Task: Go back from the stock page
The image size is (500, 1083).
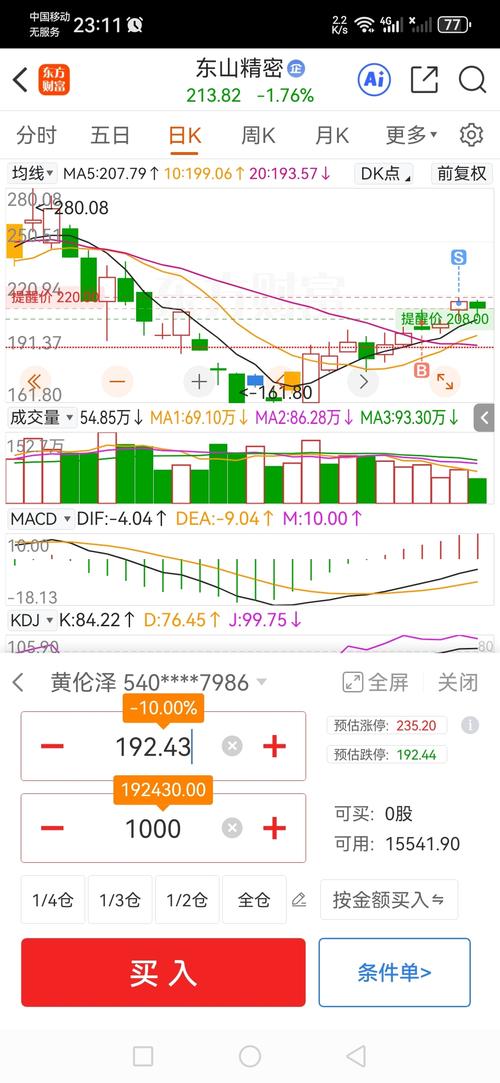Action: coord(20,80)
